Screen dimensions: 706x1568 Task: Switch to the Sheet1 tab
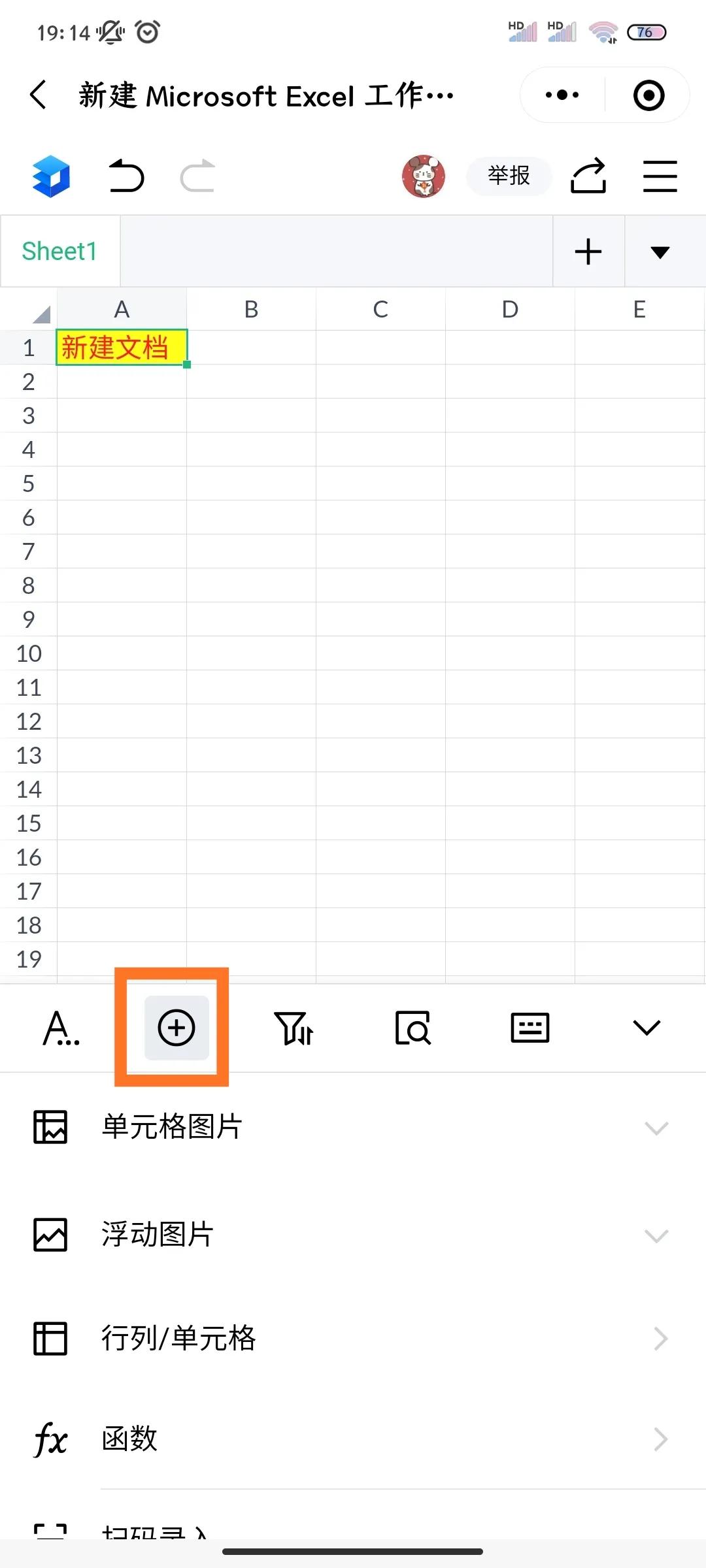(x=59, y=252)
